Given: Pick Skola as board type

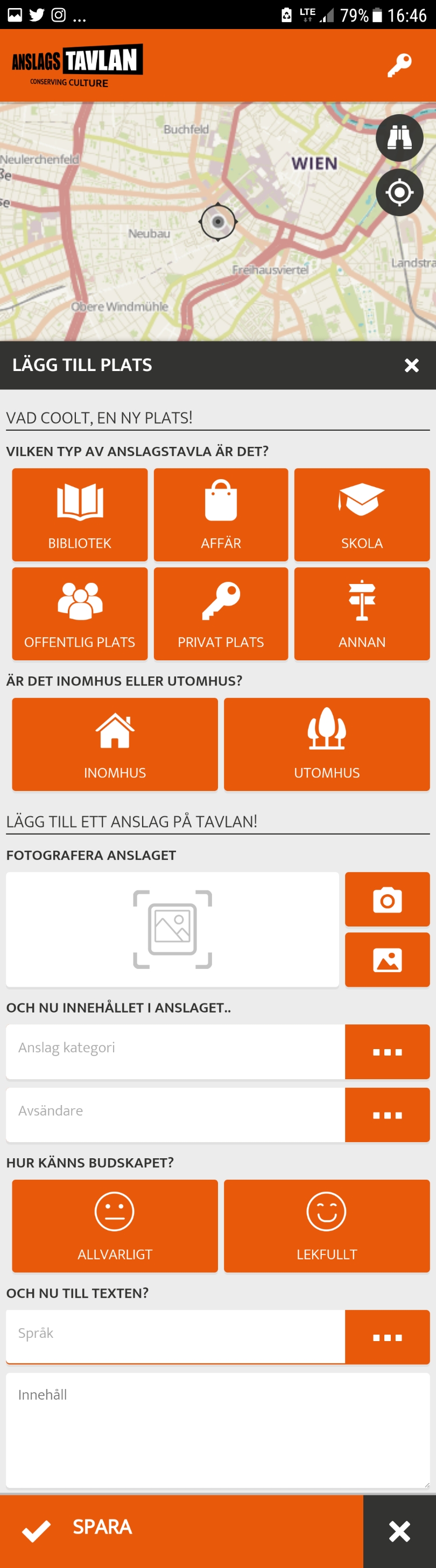Looking at the screenshot, I should pyautogui.click(x=362, y=515).
